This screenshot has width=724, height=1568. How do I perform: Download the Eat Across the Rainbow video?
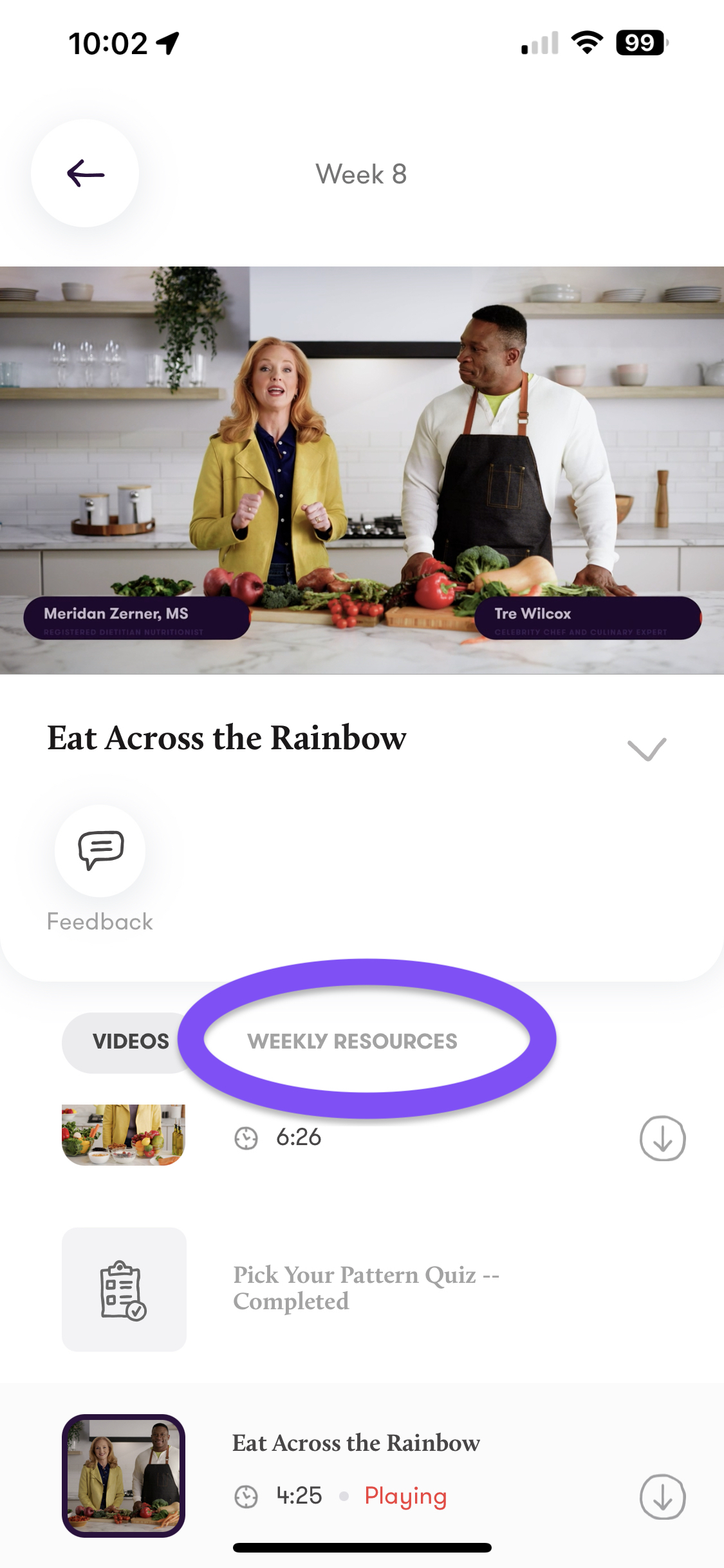662,1497
